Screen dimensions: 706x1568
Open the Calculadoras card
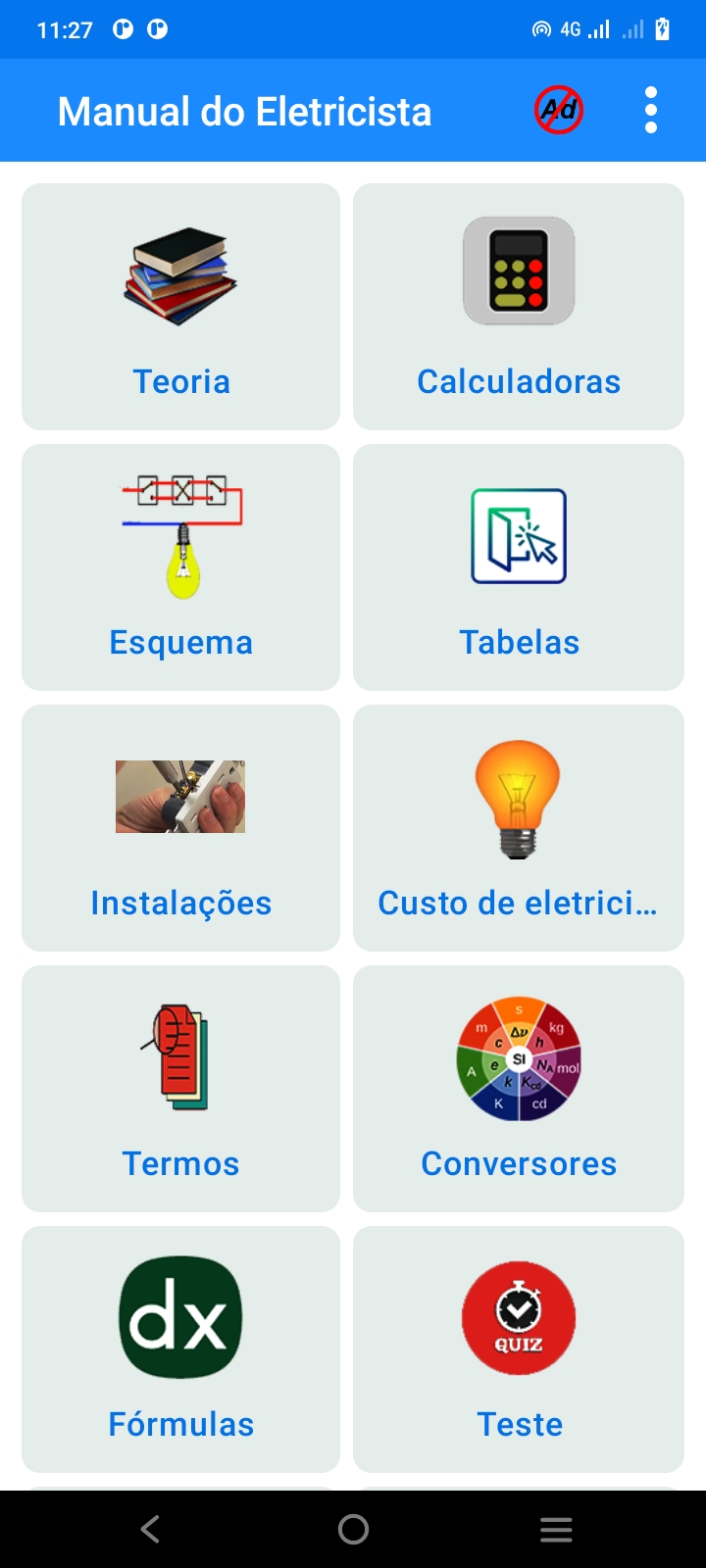[519, 307]
